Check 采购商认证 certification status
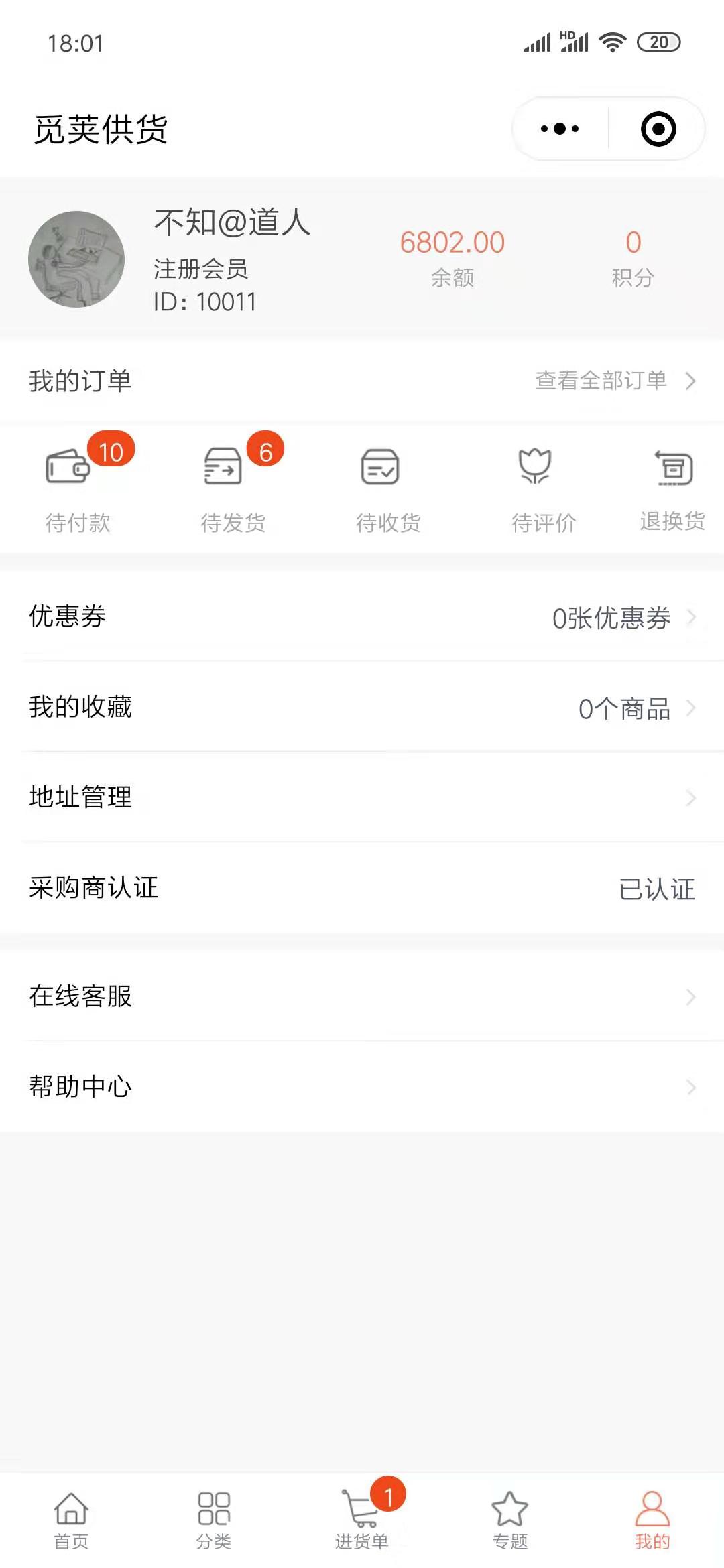 [x=362, y=889]
